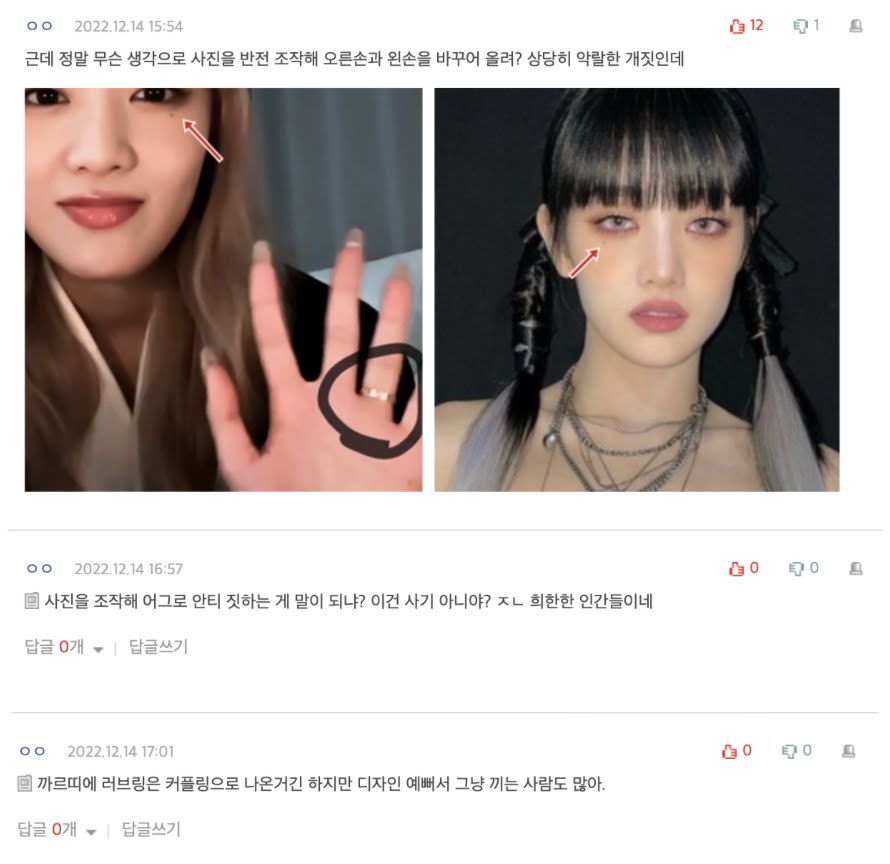Open the attached selfie photo with ring
Viewport: 890px width, 864px height.
pos(223,290)
